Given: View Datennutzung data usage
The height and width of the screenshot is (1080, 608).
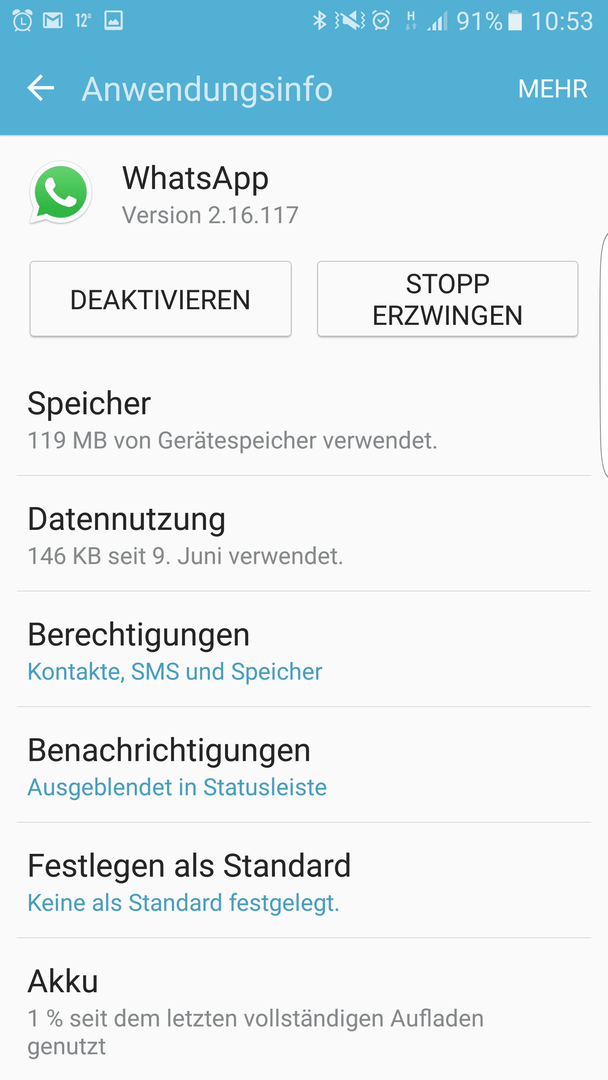Looking at the screenshot, I should [304, 534].
